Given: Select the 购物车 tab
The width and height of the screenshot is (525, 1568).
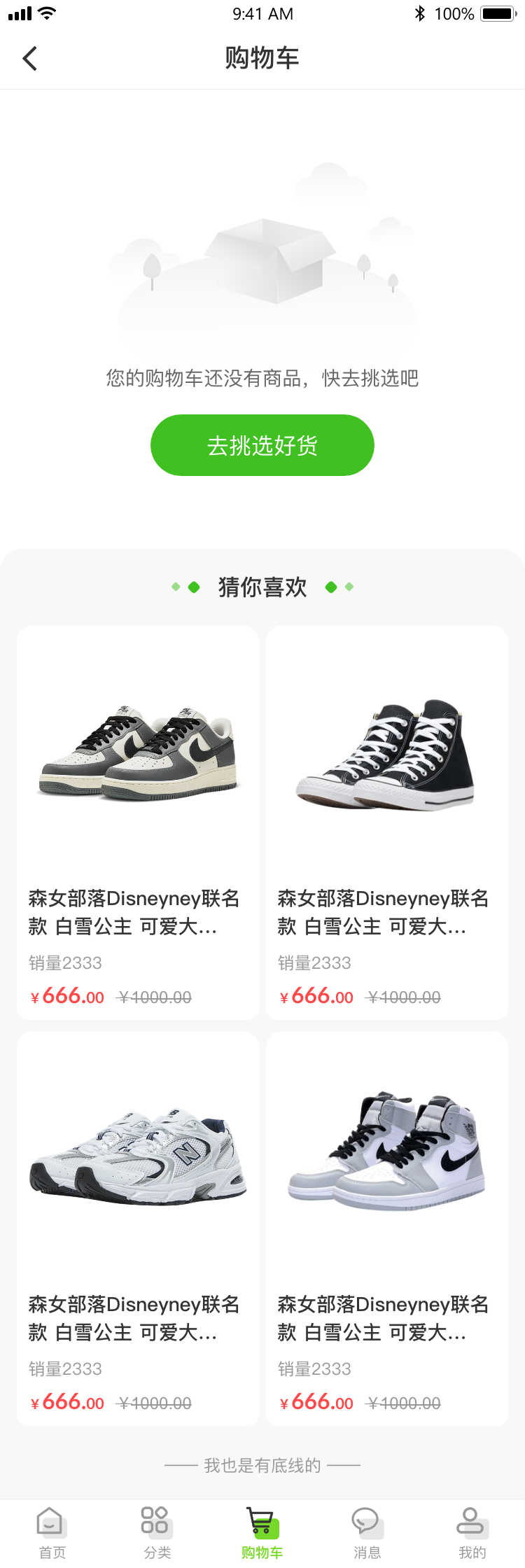Looking at the screenshot, I should click(x=262, y=1533).
